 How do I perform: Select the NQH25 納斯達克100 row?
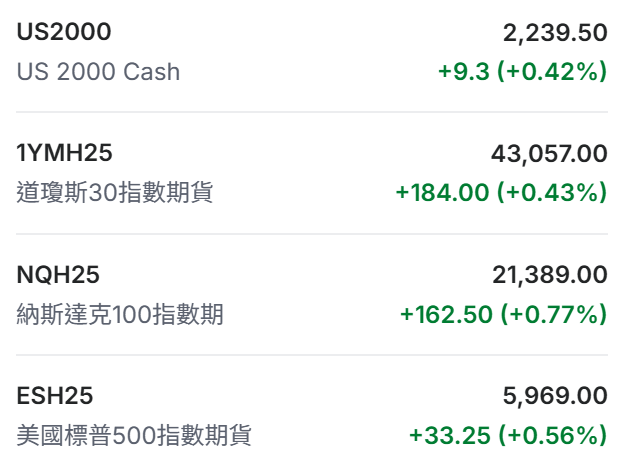(310, 294)
